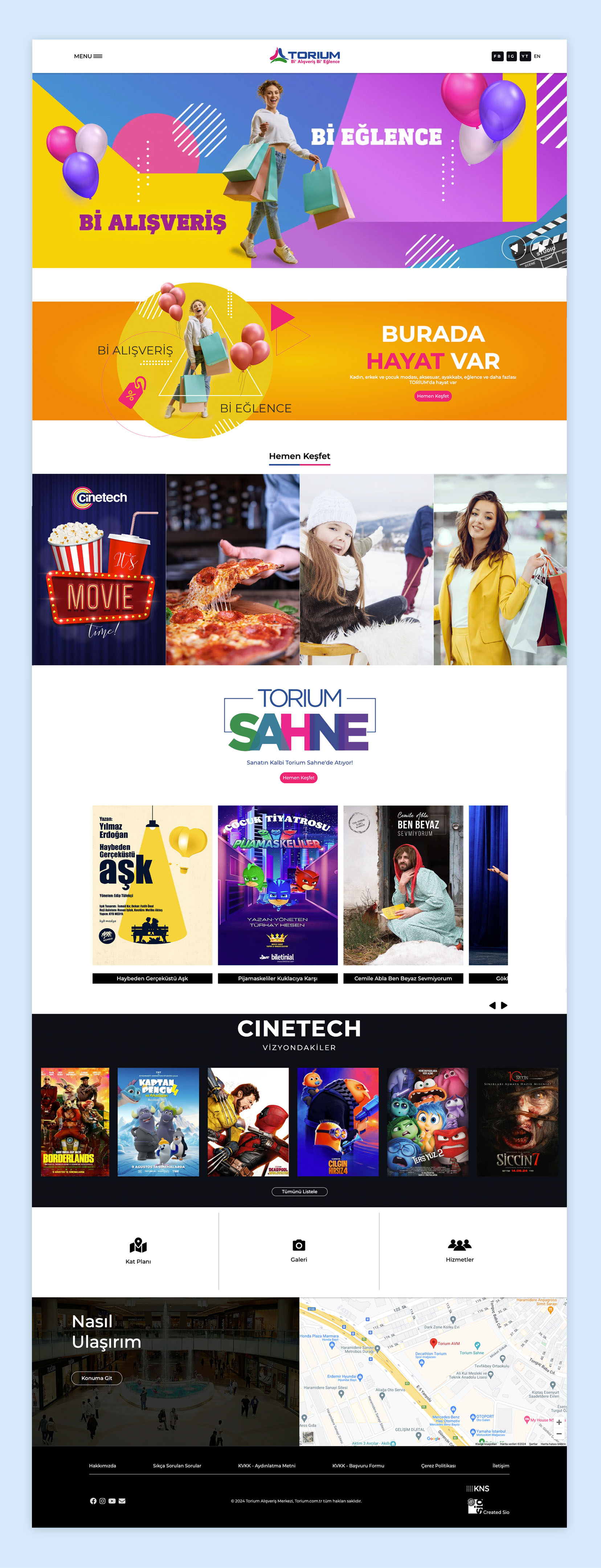
Task: Open Pijamaskeliler Kuklacıya Karşı show card
Action: [278, 886]
